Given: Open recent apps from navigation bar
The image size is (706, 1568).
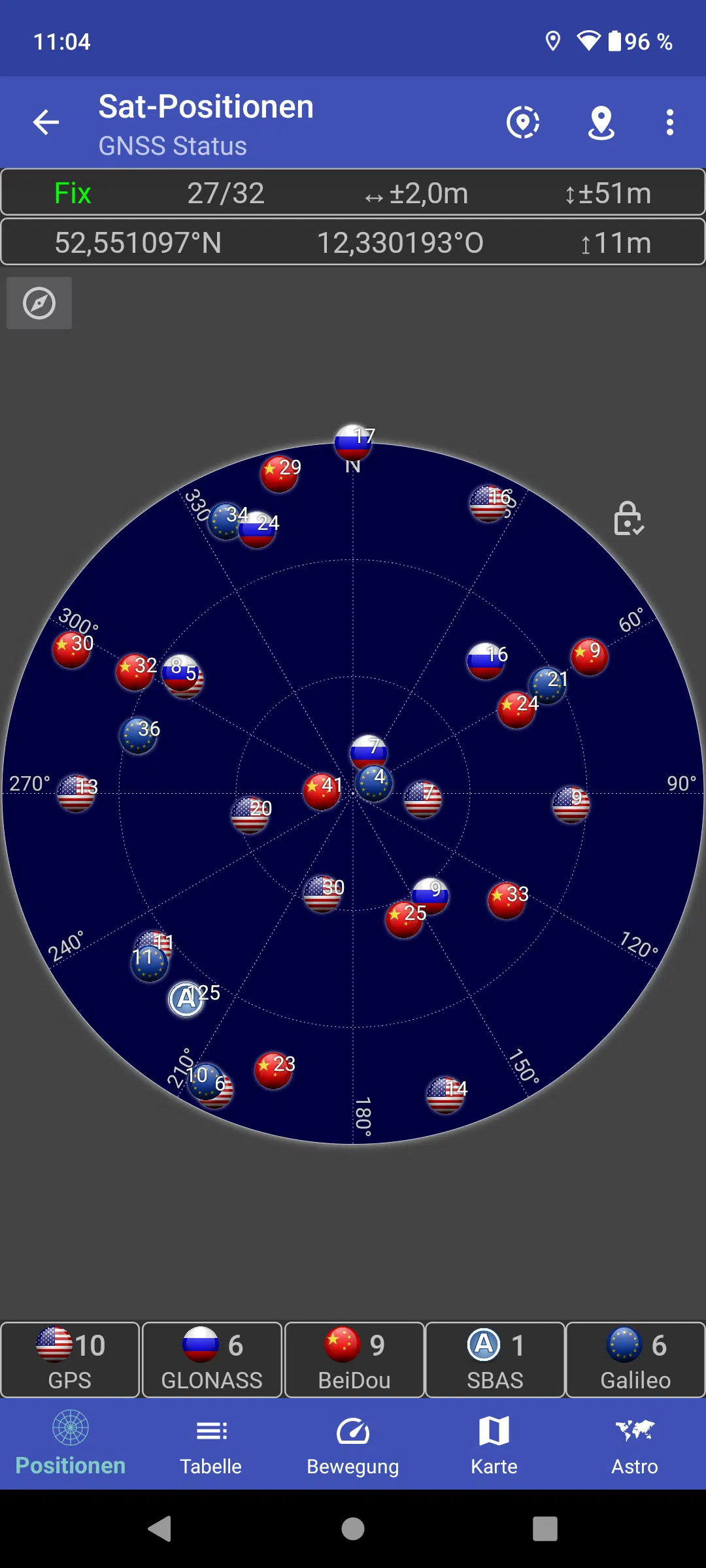Looking at the screenshot, I should click(x=545, y=1529).
